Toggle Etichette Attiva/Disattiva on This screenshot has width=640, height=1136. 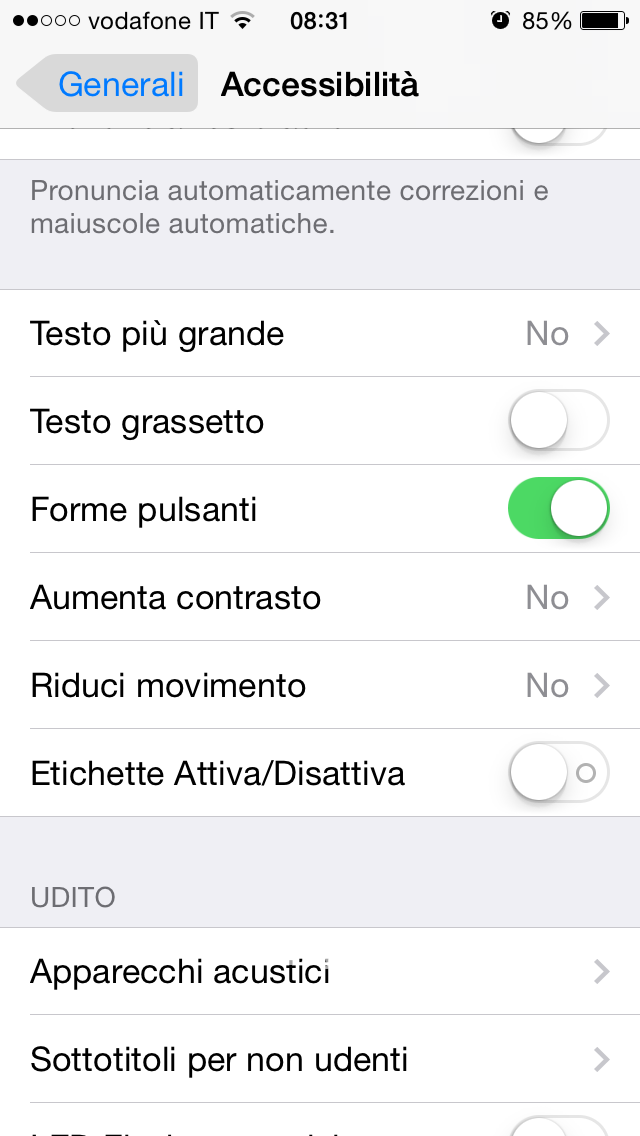[558, 774]
